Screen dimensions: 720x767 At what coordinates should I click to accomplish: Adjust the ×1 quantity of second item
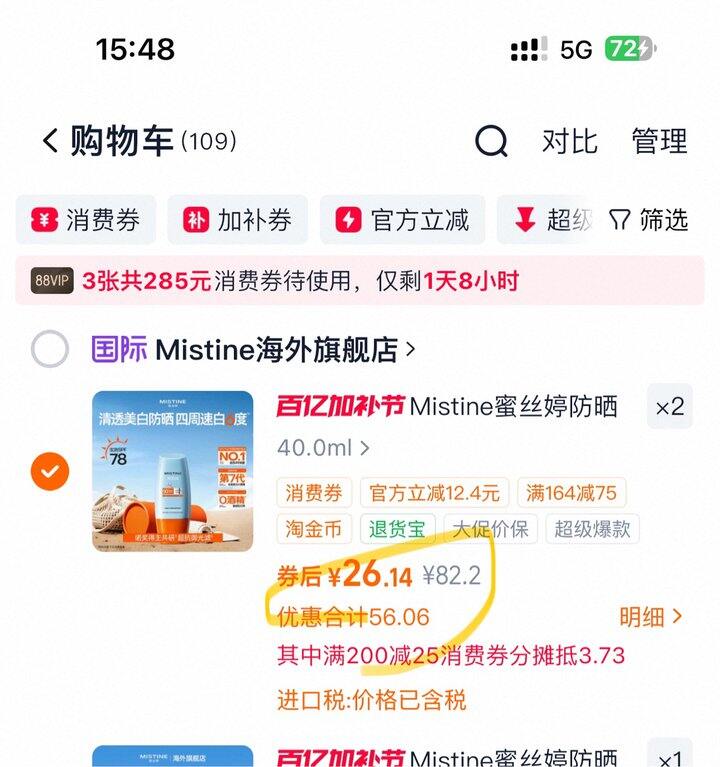click(669, 756)
